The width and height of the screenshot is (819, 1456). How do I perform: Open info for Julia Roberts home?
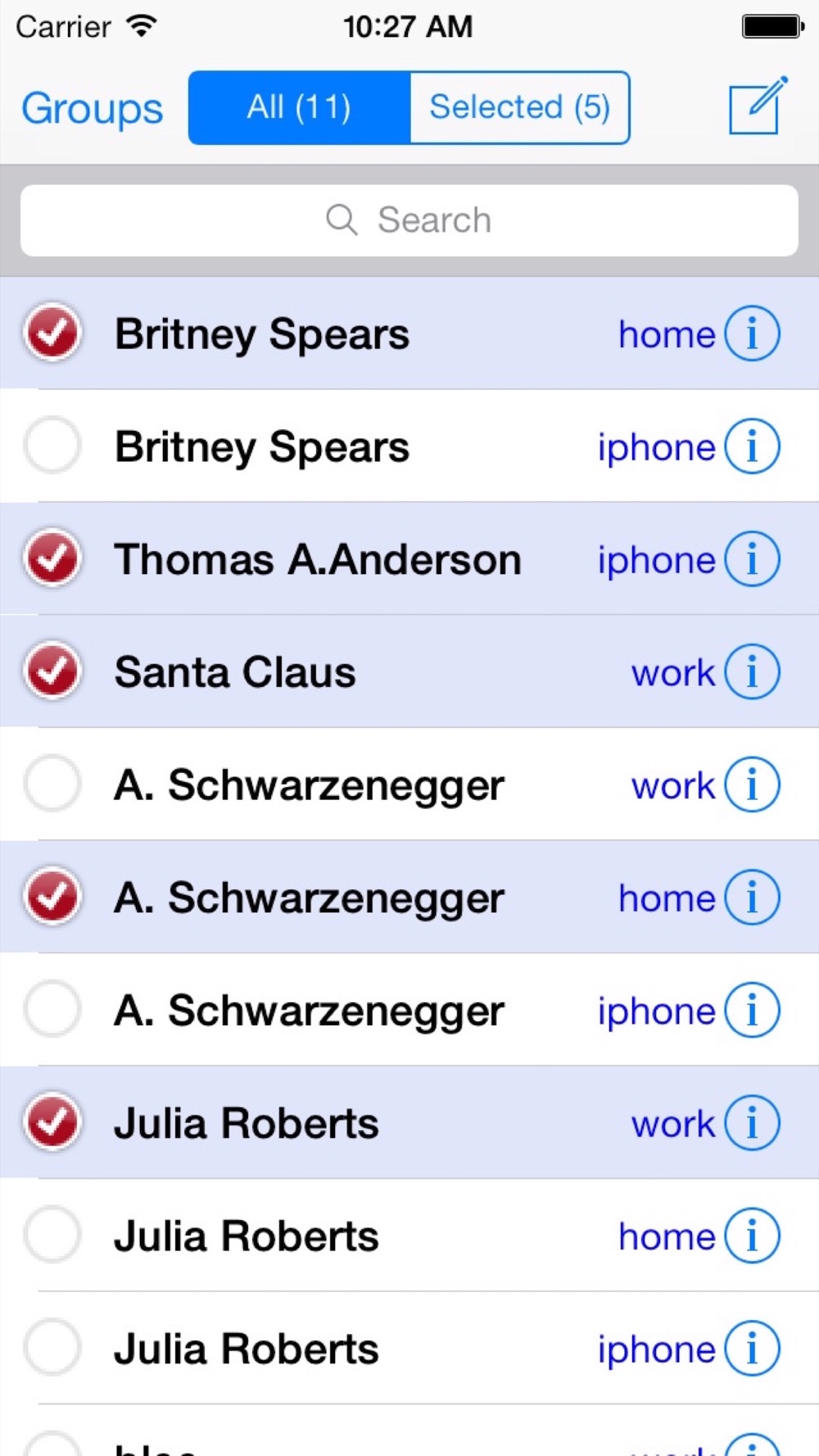click(752, 1236)
